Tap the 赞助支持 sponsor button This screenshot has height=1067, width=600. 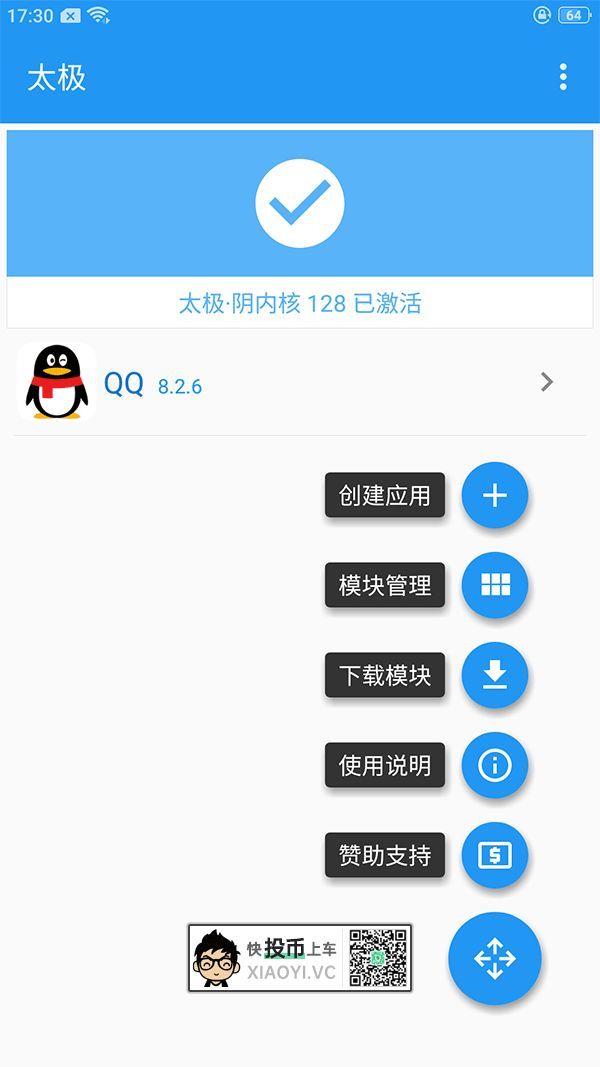pyautogui.click(x=494, y=856)
